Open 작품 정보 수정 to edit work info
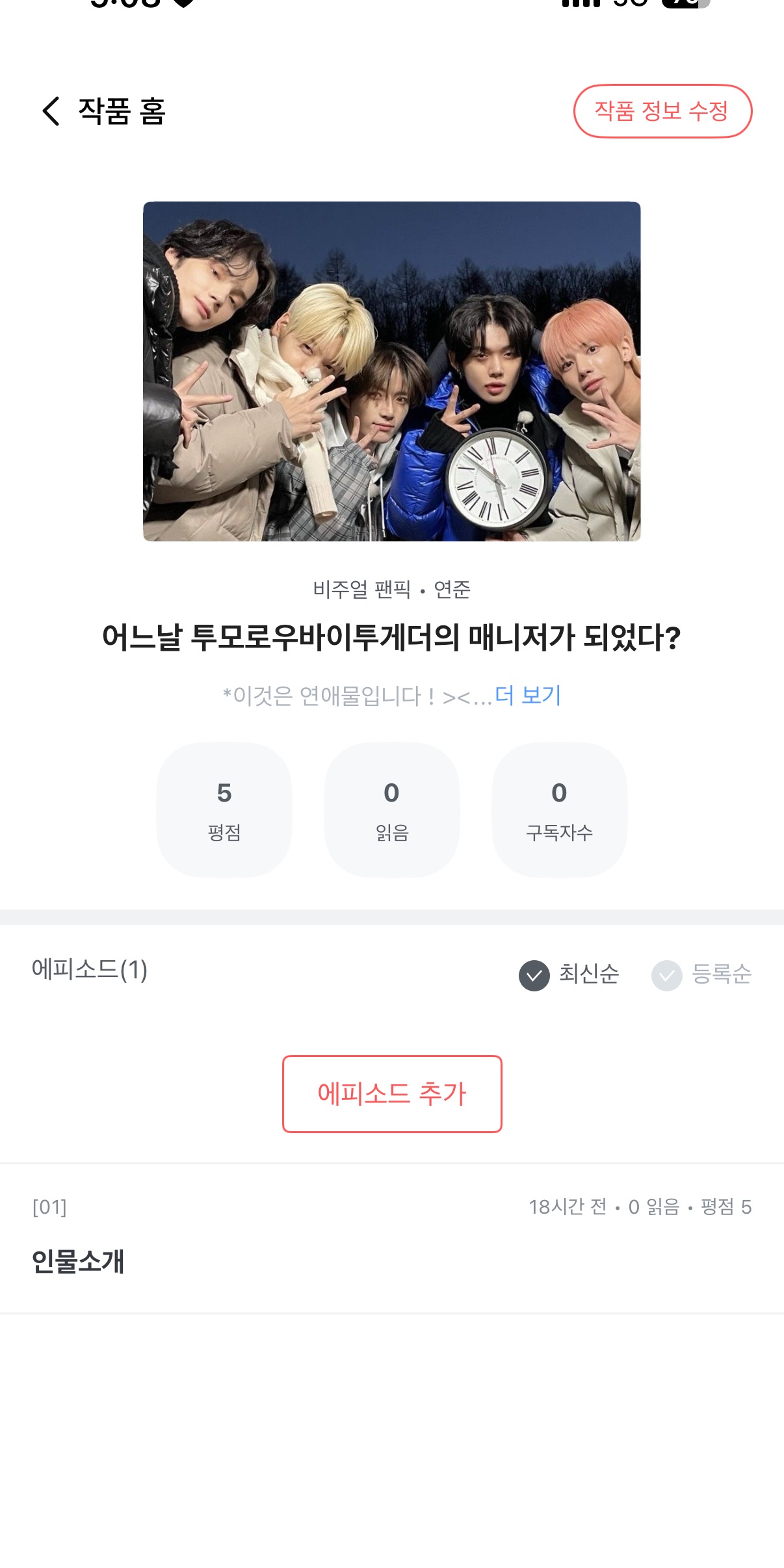The width and height of the screenshot is (784, 1568). coord(662,111)
